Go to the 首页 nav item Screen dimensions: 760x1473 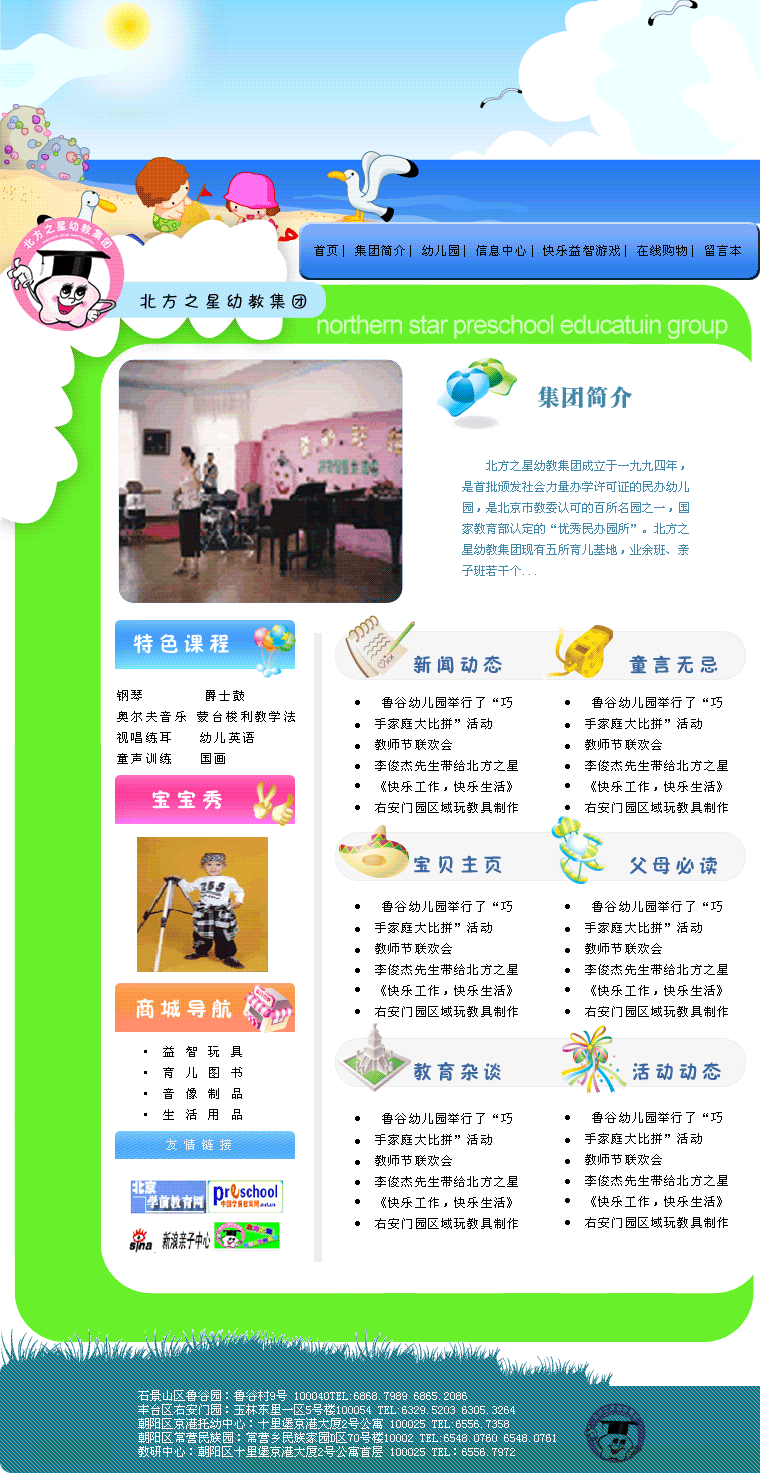click(x=325, y=251)
